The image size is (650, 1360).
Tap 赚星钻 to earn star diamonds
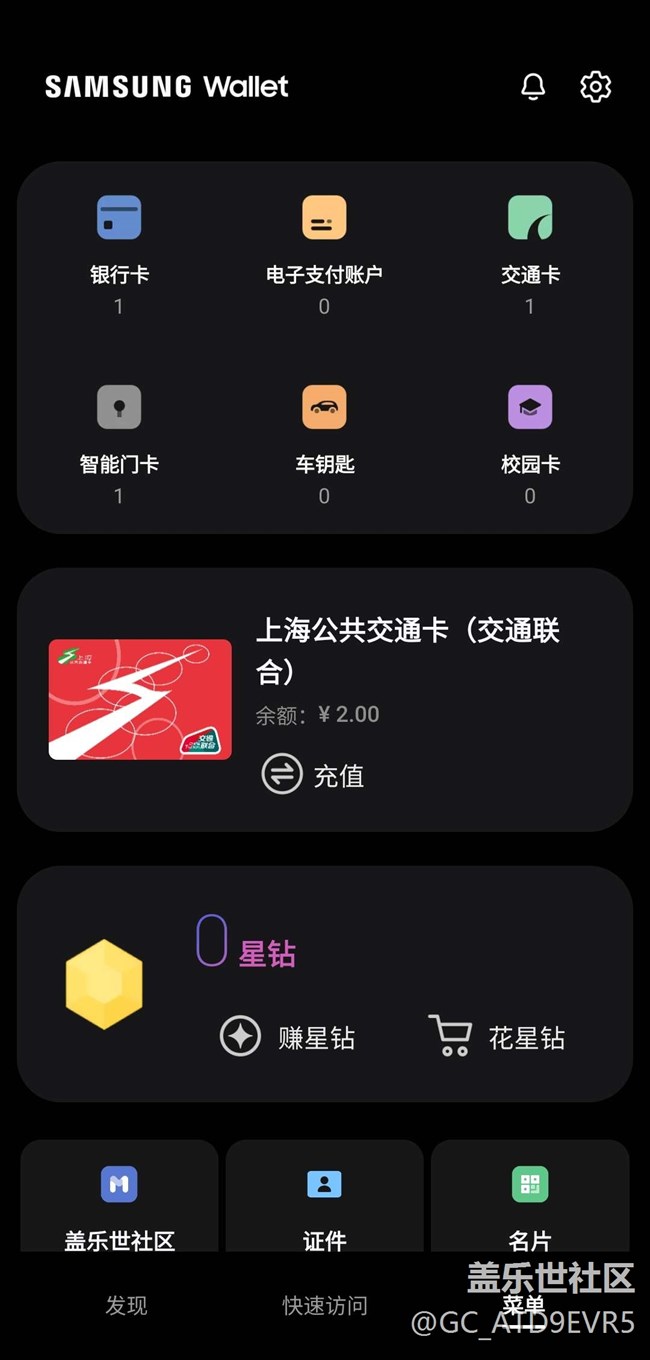coord(288,1037)
